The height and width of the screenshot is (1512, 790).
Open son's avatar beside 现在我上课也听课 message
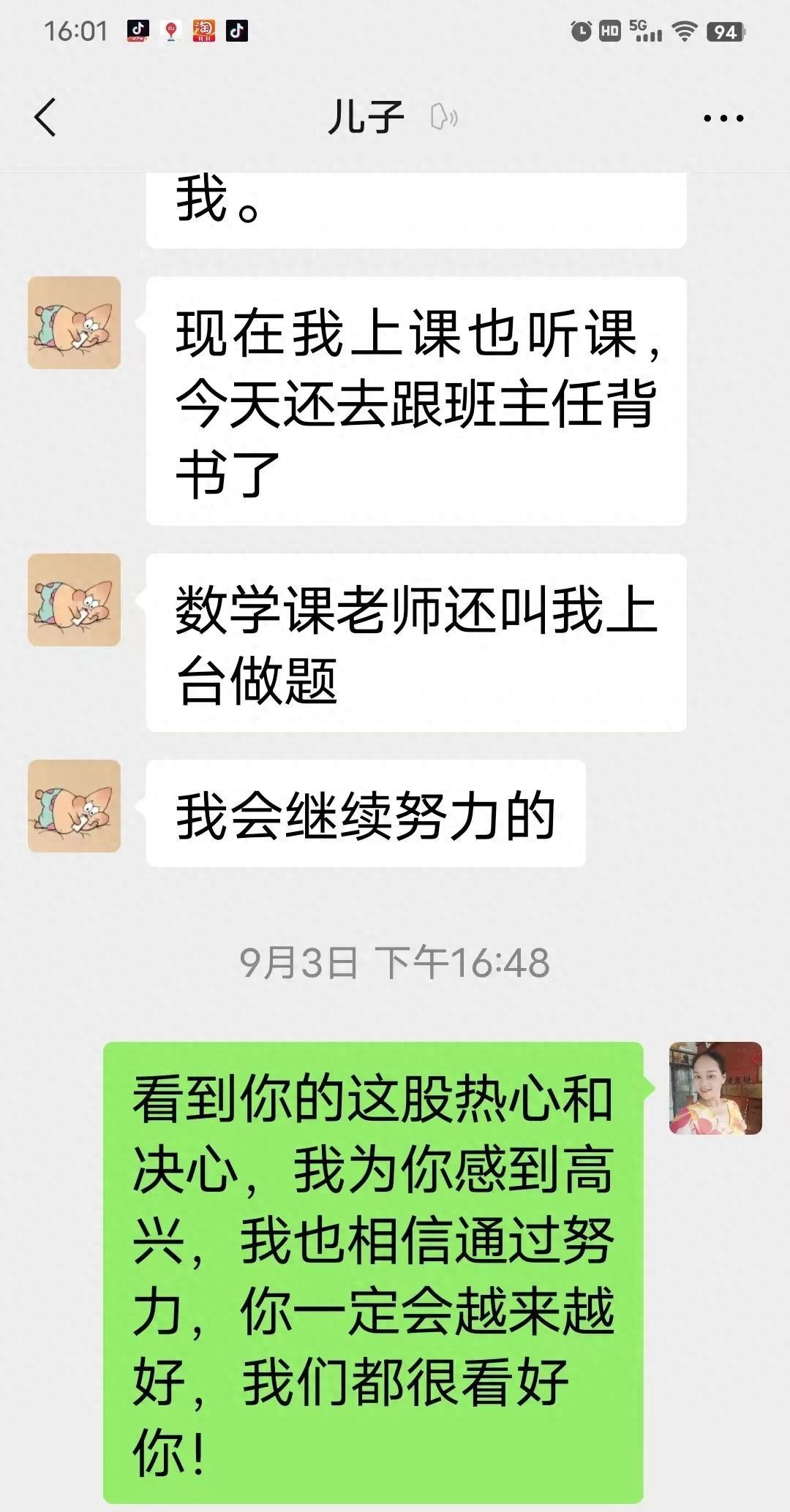coord(74,322)
